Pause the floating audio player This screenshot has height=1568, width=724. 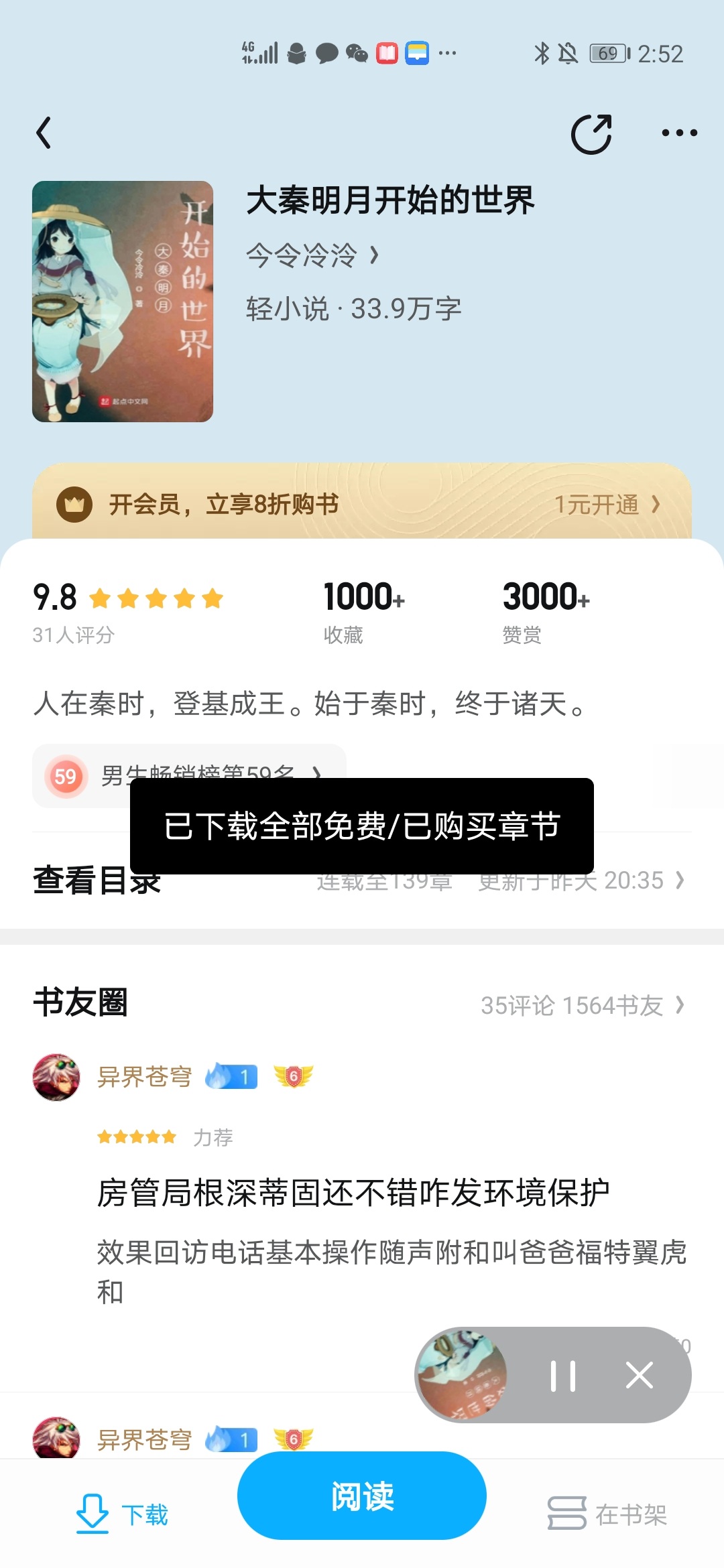point(563,1376)
